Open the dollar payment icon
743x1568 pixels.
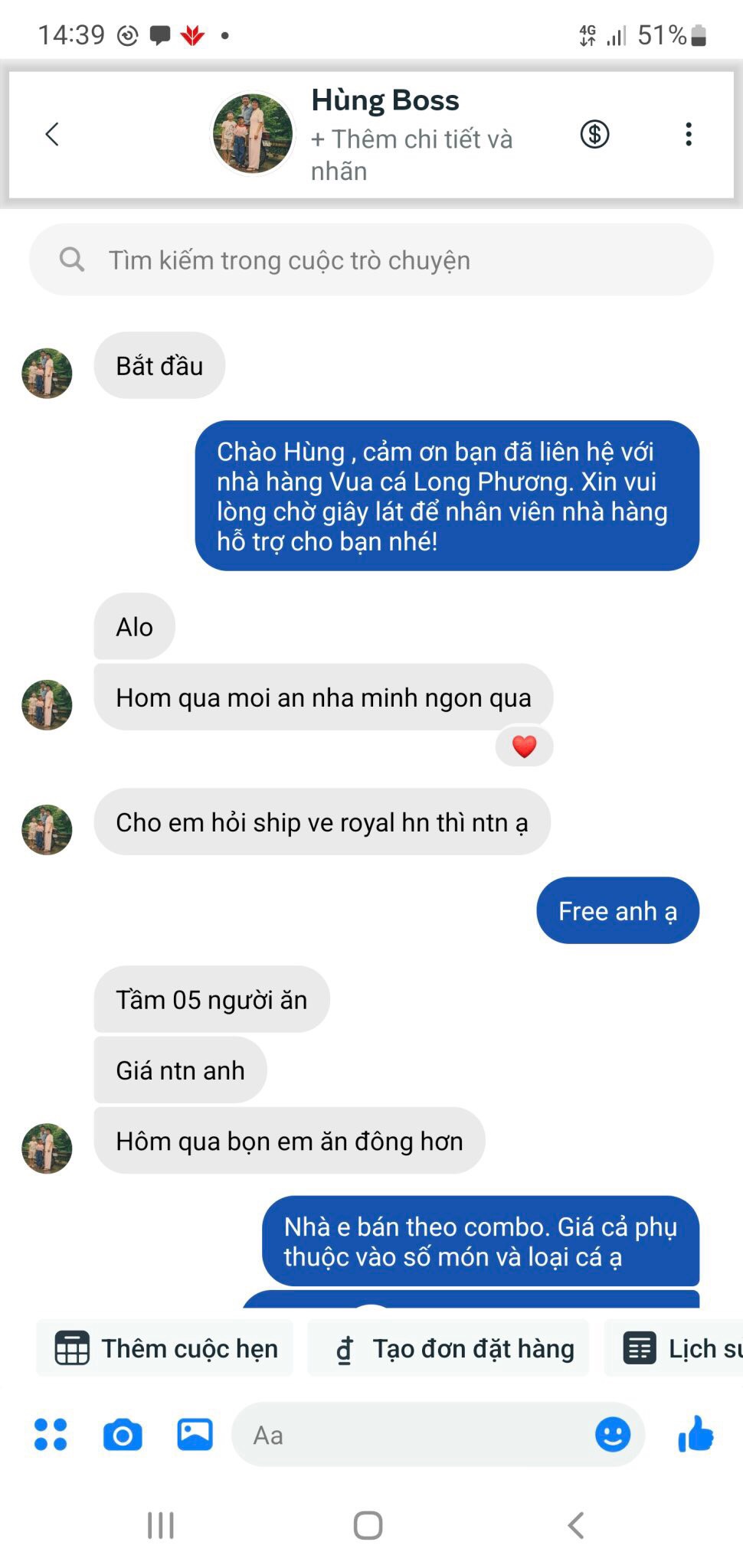(x=594, y=134)
